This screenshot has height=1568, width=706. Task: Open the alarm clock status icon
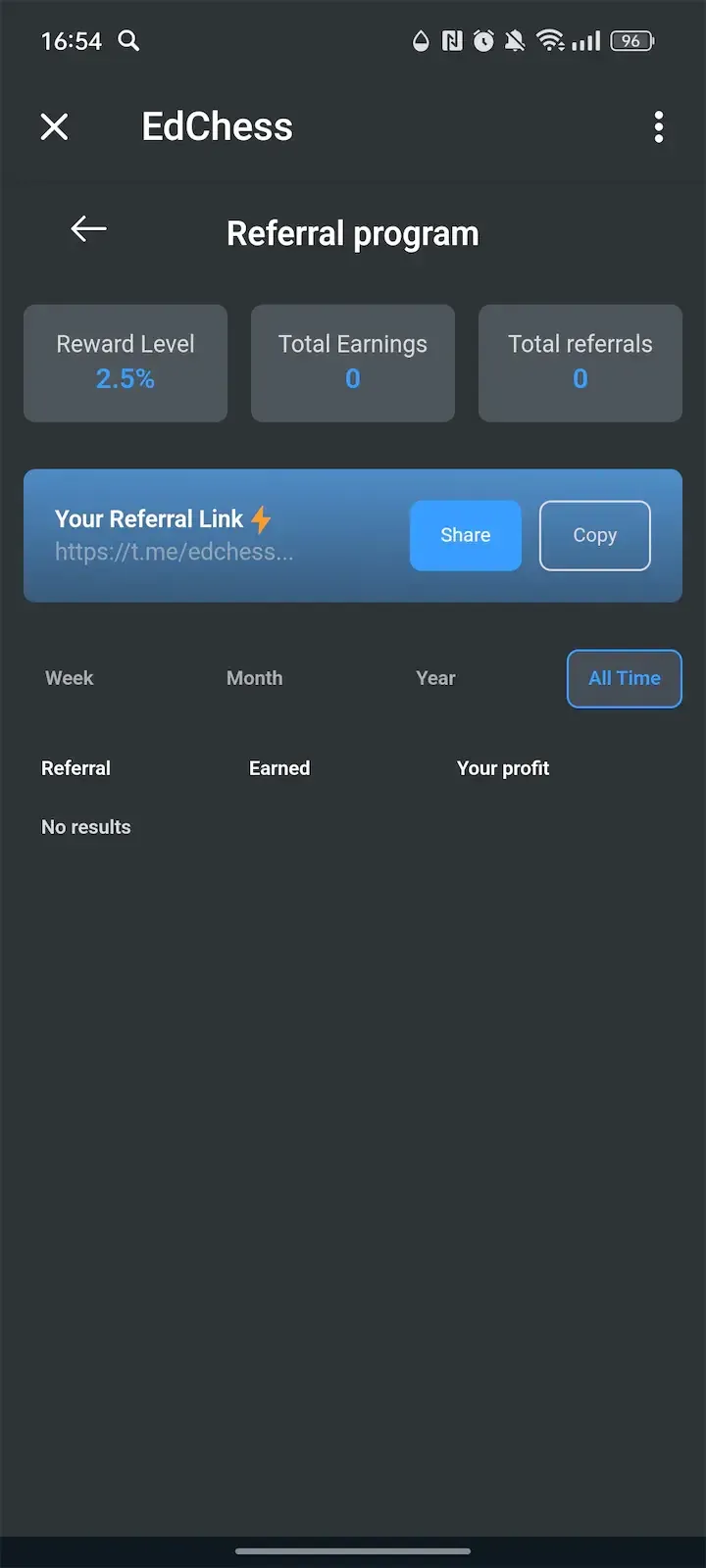482,40
